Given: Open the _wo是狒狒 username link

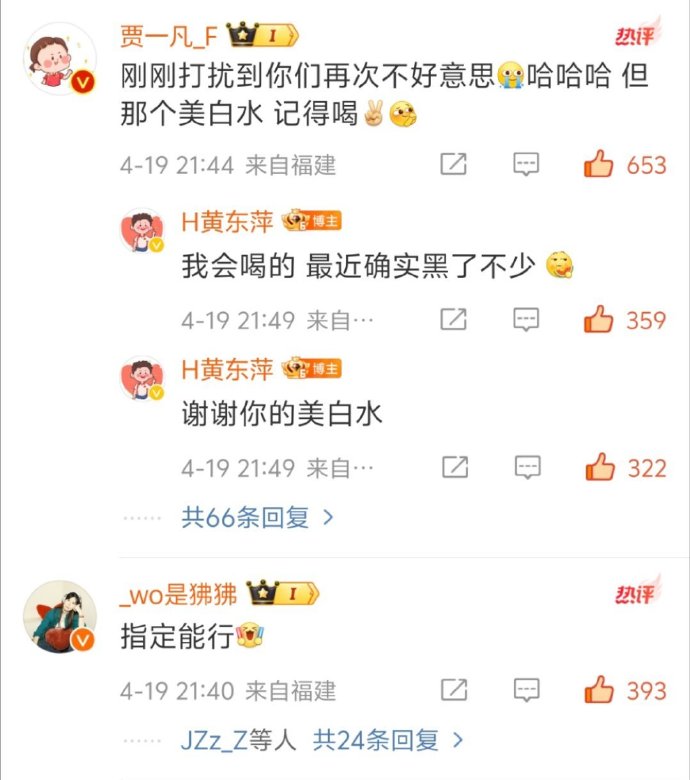Looking at the screenshot, I should coord(178,594).
